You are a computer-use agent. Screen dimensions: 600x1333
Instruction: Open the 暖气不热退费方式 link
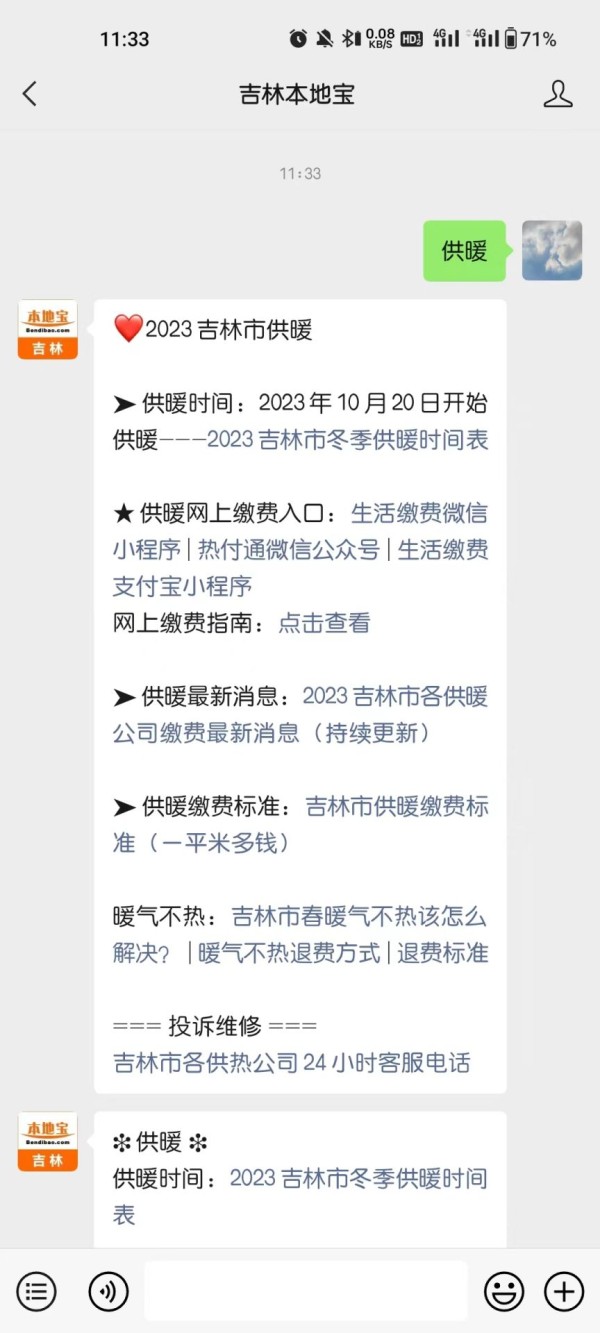point(289,953)
